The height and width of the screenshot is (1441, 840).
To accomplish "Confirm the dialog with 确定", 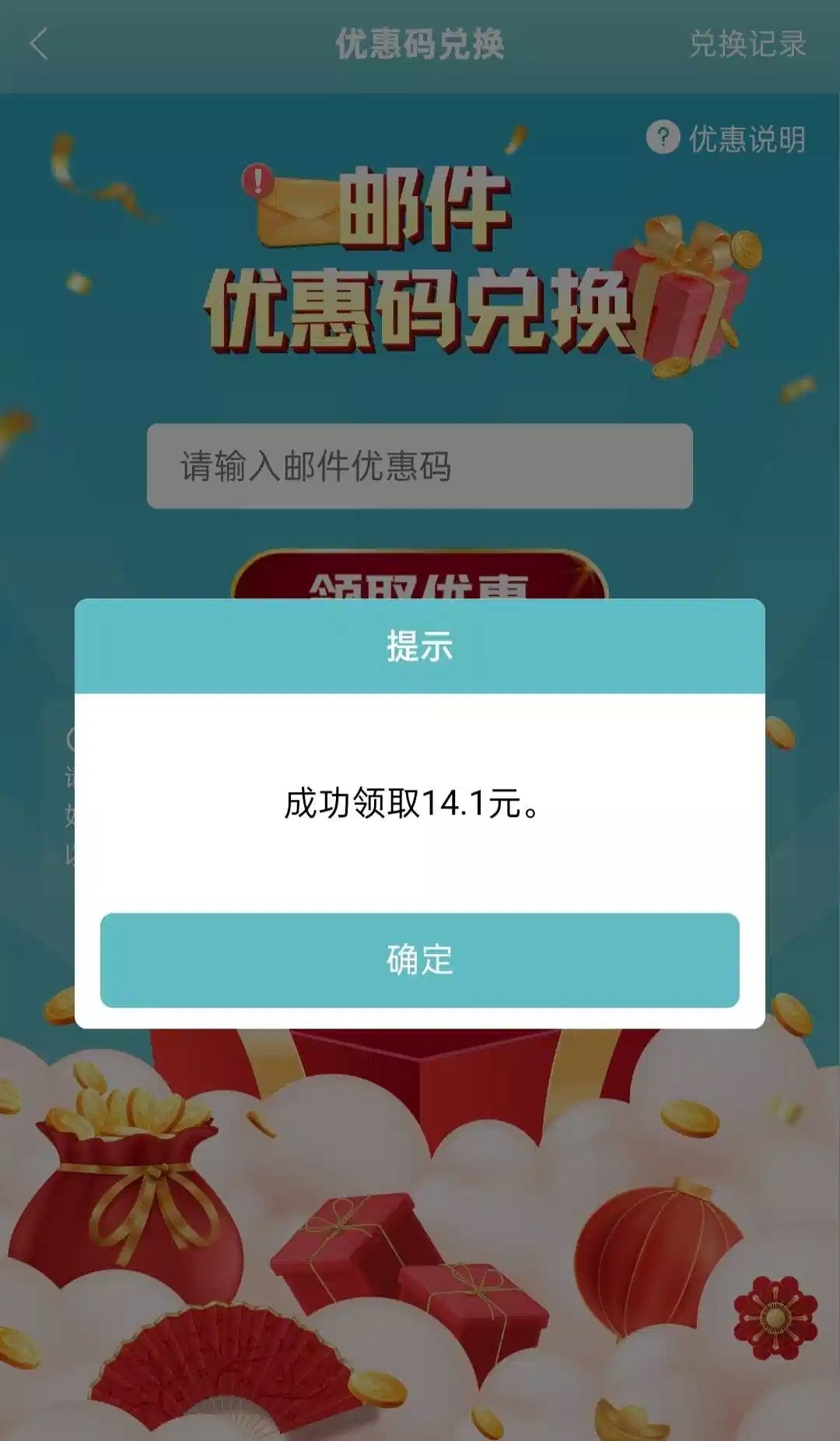I will [x=419, y=960].
